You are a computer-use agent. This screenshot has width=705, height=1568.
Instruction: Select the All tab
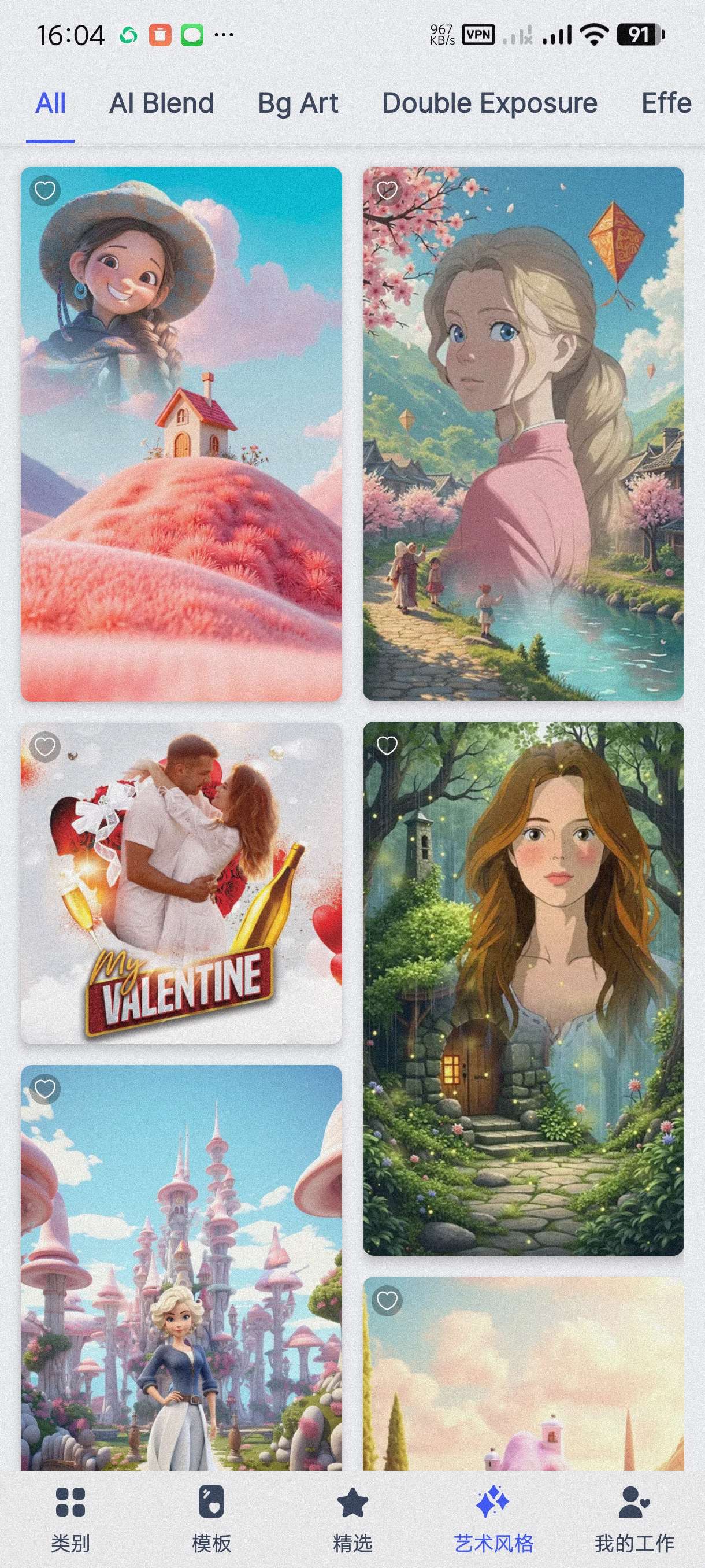tap(50, 103)
